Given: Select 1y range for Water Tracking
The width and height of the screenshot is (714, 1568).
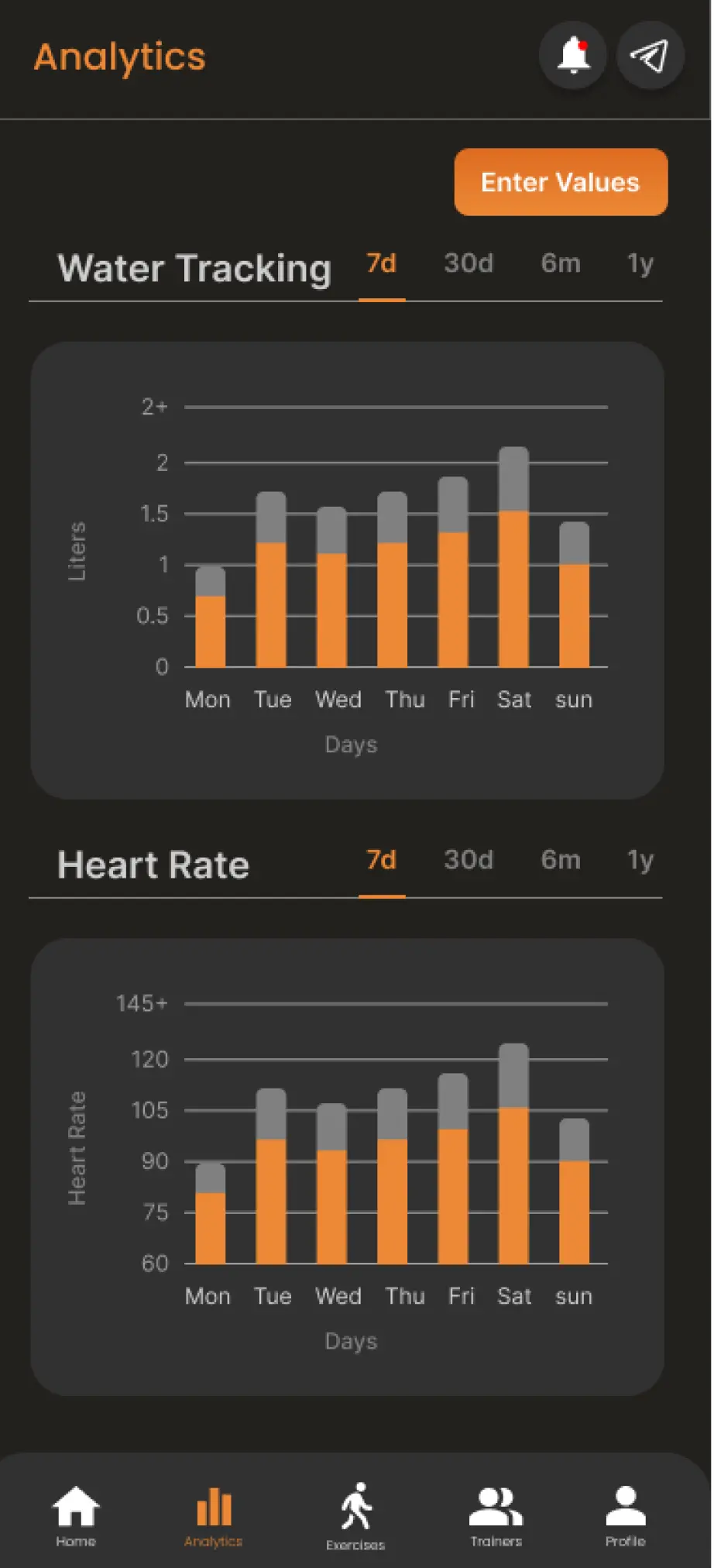Looking at the screenshot, I should click(x=640, y=264).
